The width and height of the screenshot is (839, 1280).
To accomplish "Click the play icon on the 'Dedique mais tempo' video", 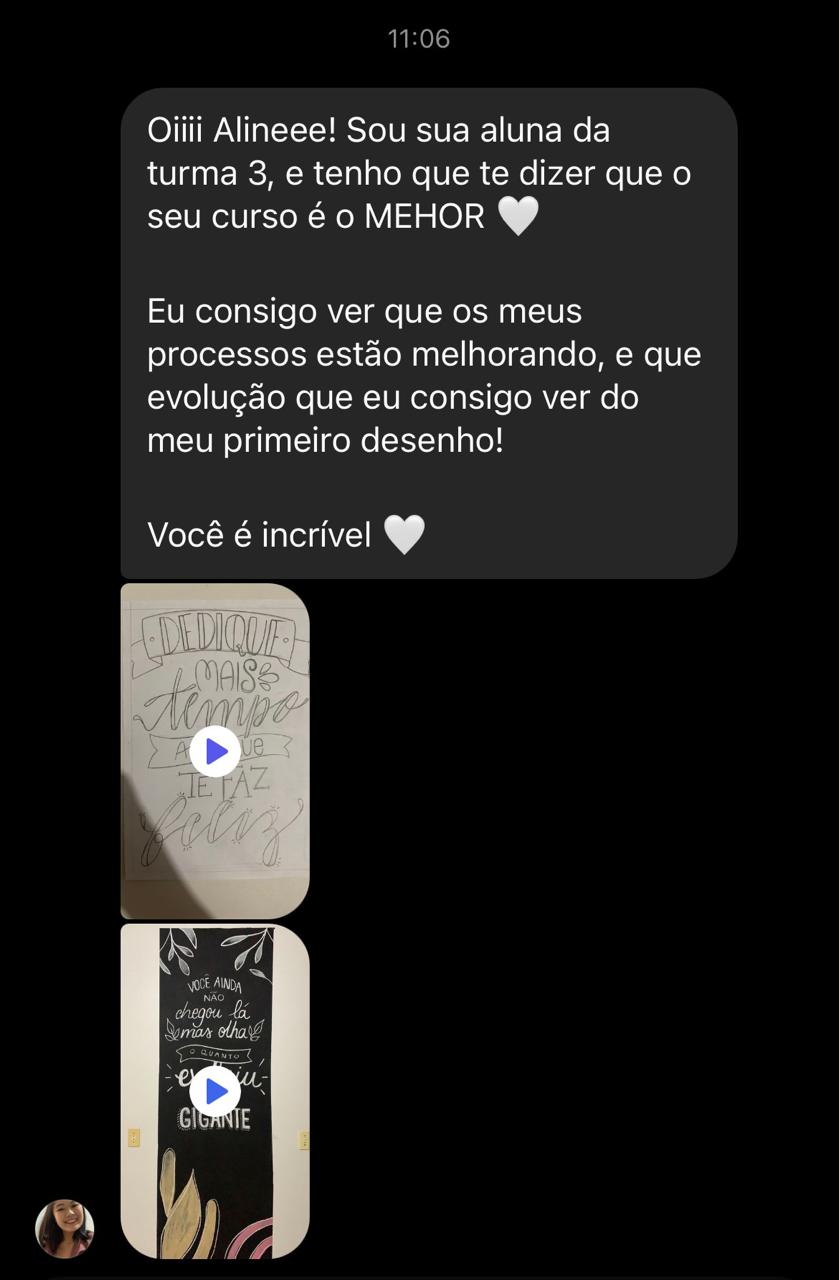I will coord(213,752).
